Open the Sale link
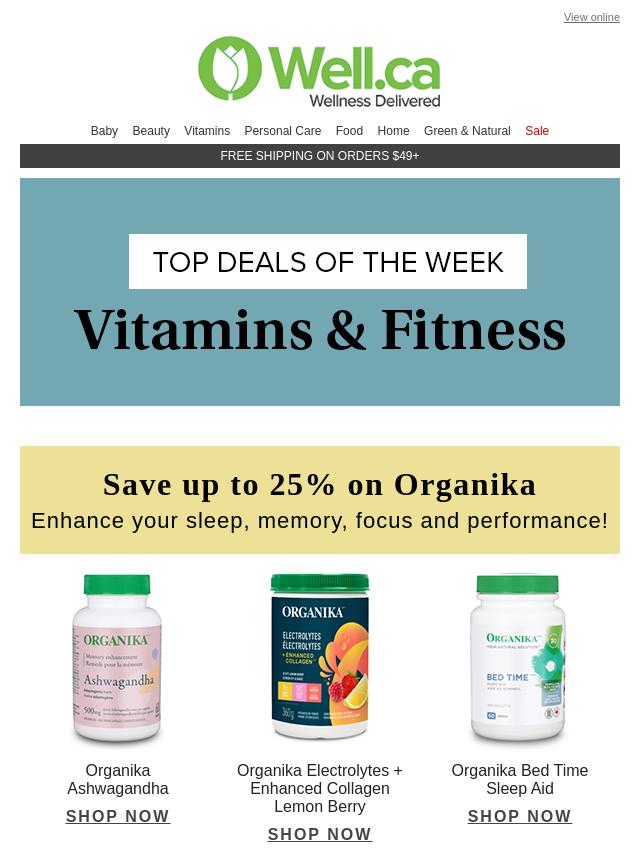 (537, 131)
